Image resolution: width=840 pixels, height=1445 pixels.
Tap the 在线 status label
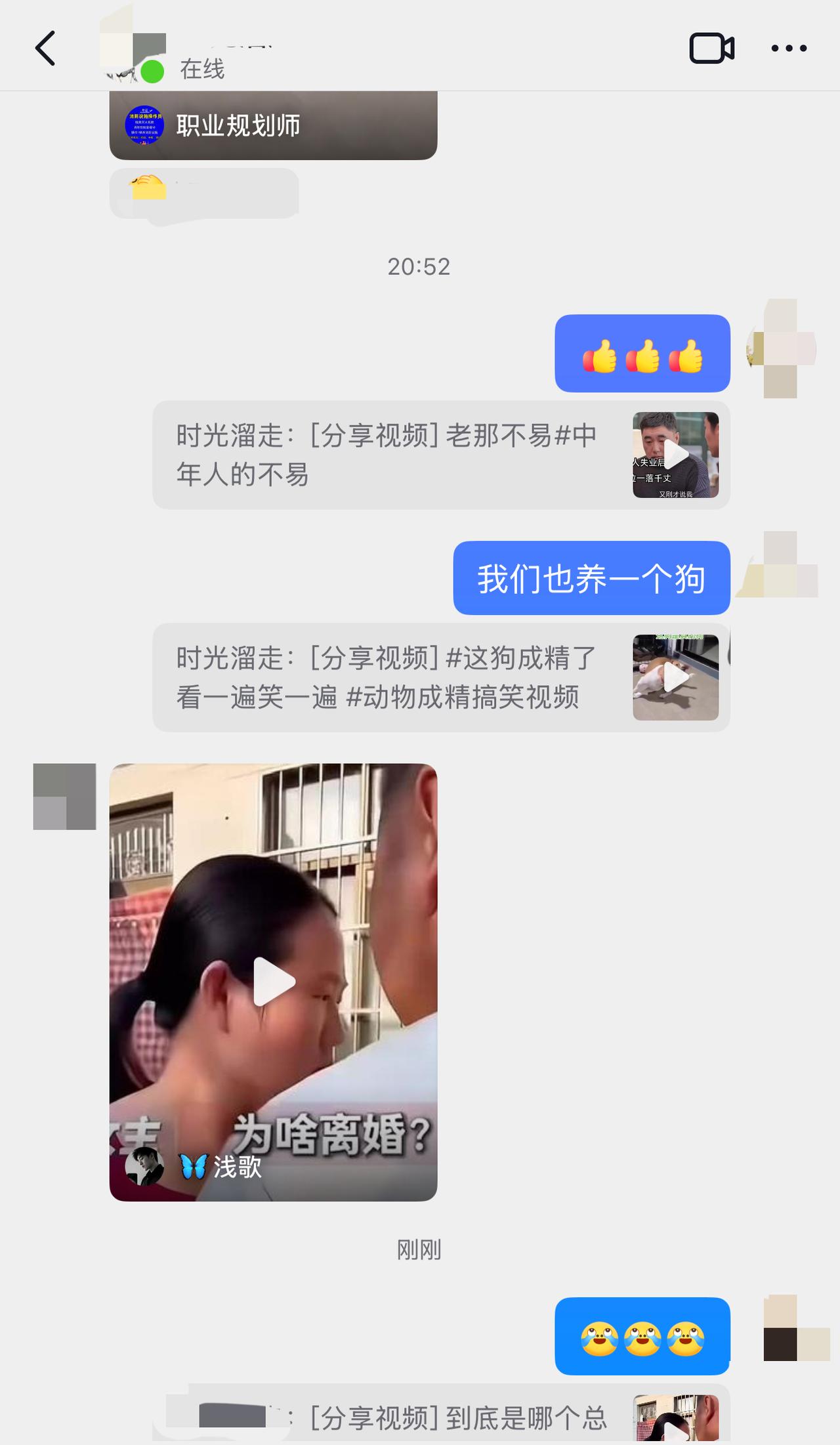pos(201,71)
